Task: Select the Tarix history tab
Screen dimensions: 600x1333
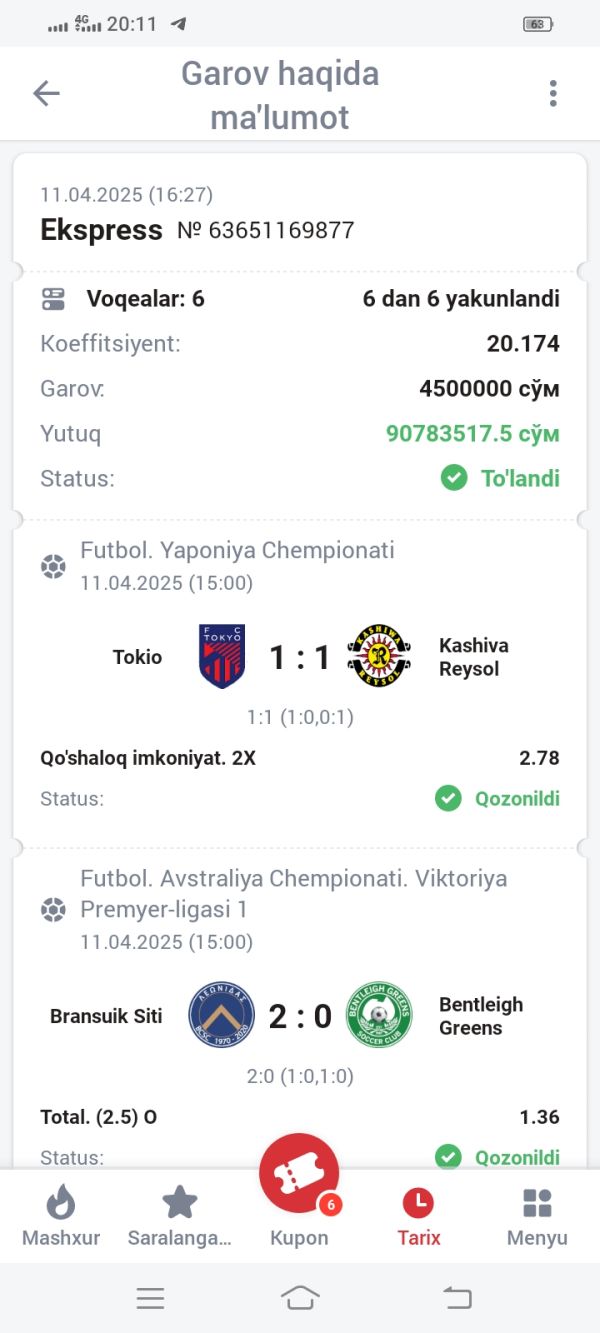Action: coord(418,1216)
